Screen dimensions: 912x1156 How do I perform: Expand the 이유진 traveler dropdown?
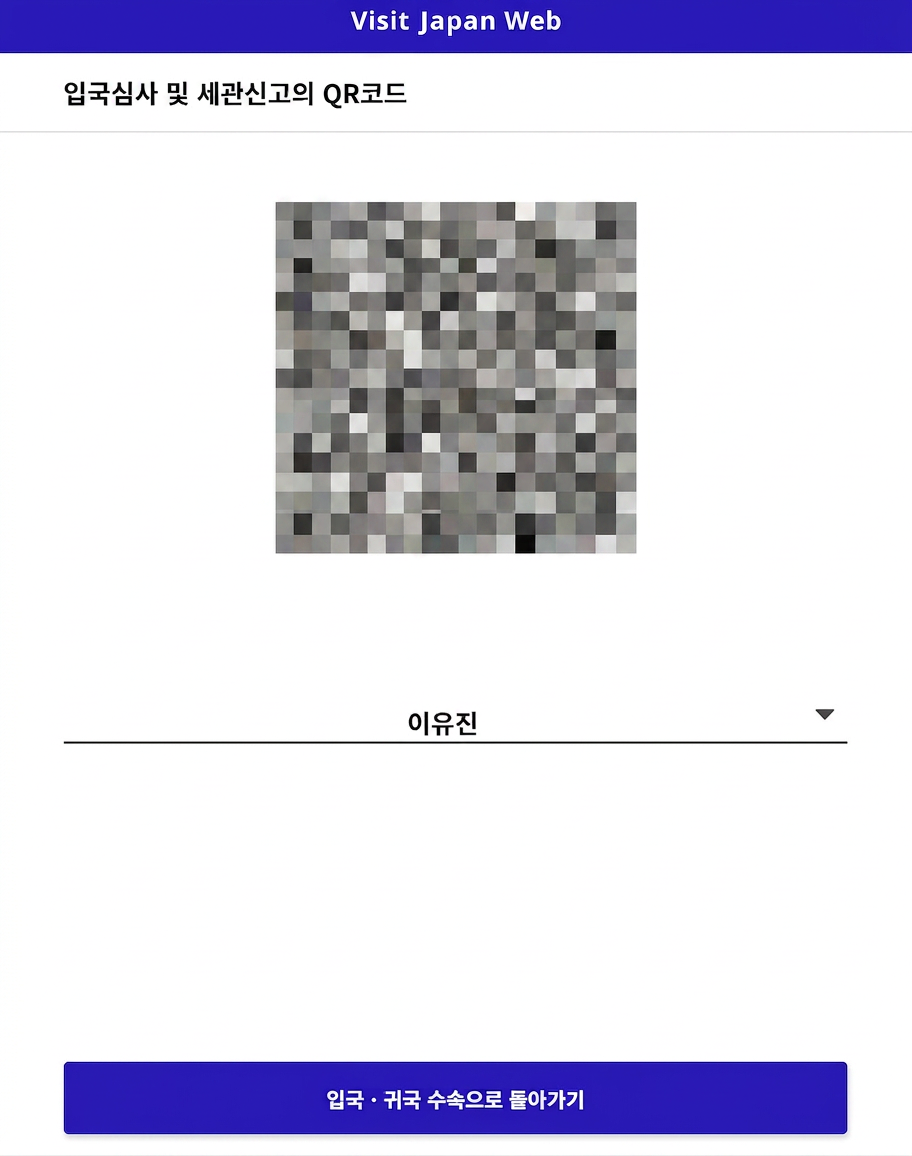824,715
